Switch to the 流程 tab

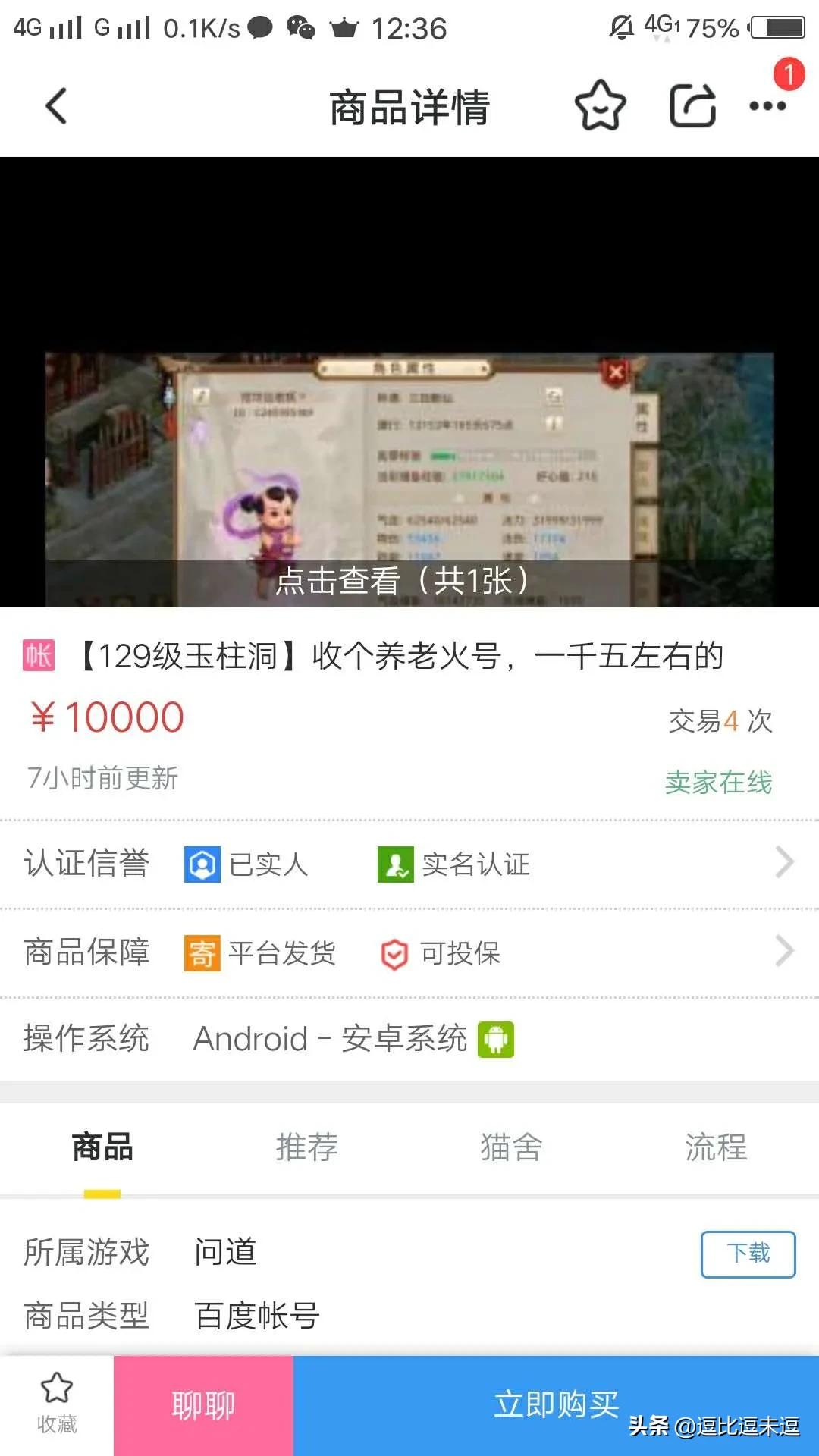[x=716, y=1147]
